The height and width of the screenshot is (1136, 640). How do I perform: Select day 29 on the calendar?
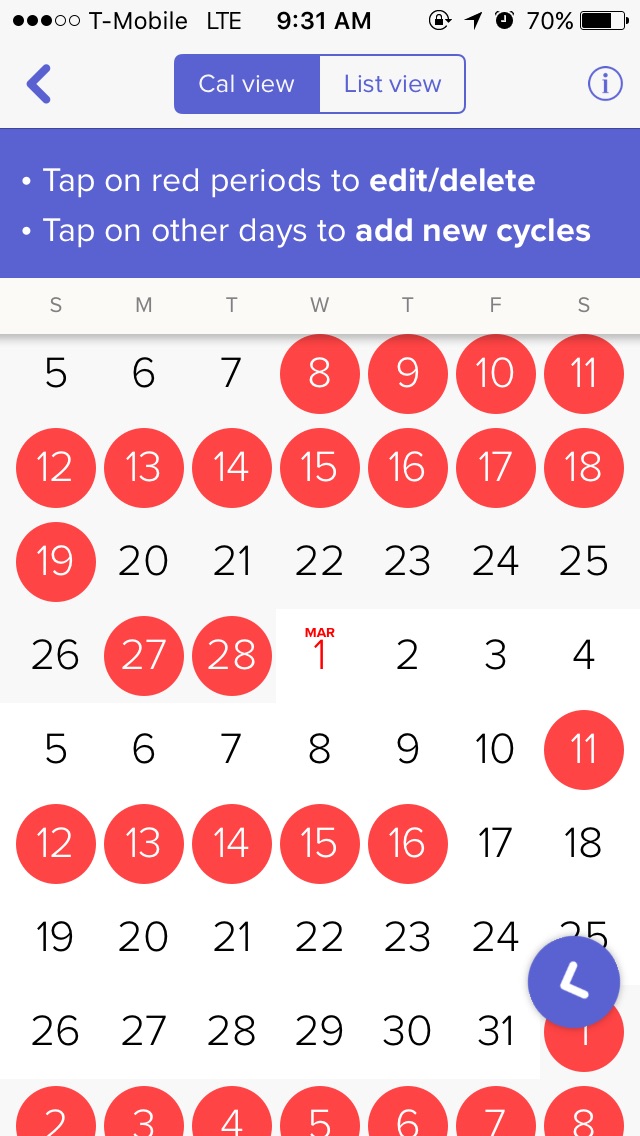(319, 1031)
